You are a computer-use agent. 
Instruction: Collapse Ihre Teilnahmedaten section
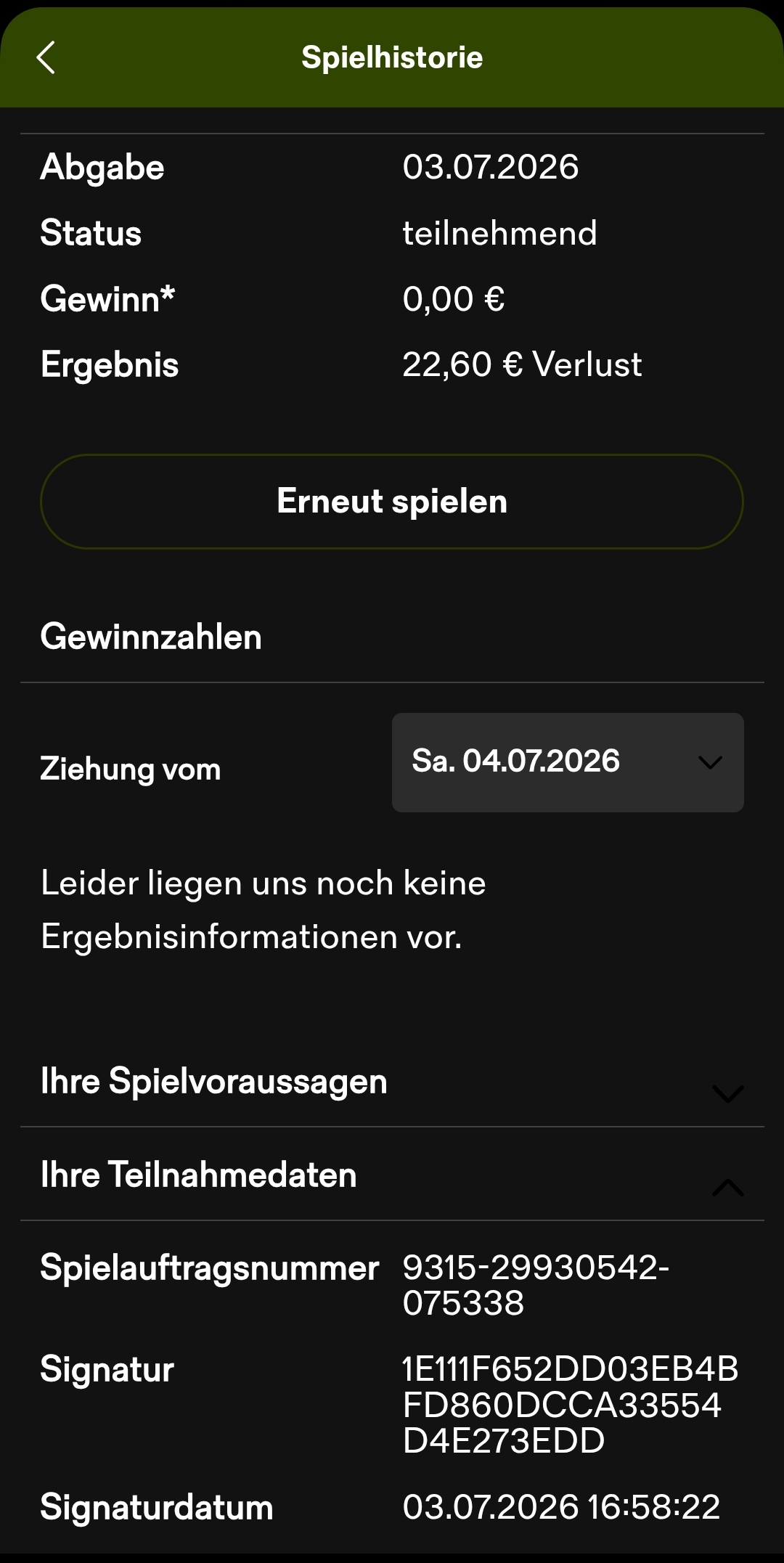click(x=392, y=1175)
